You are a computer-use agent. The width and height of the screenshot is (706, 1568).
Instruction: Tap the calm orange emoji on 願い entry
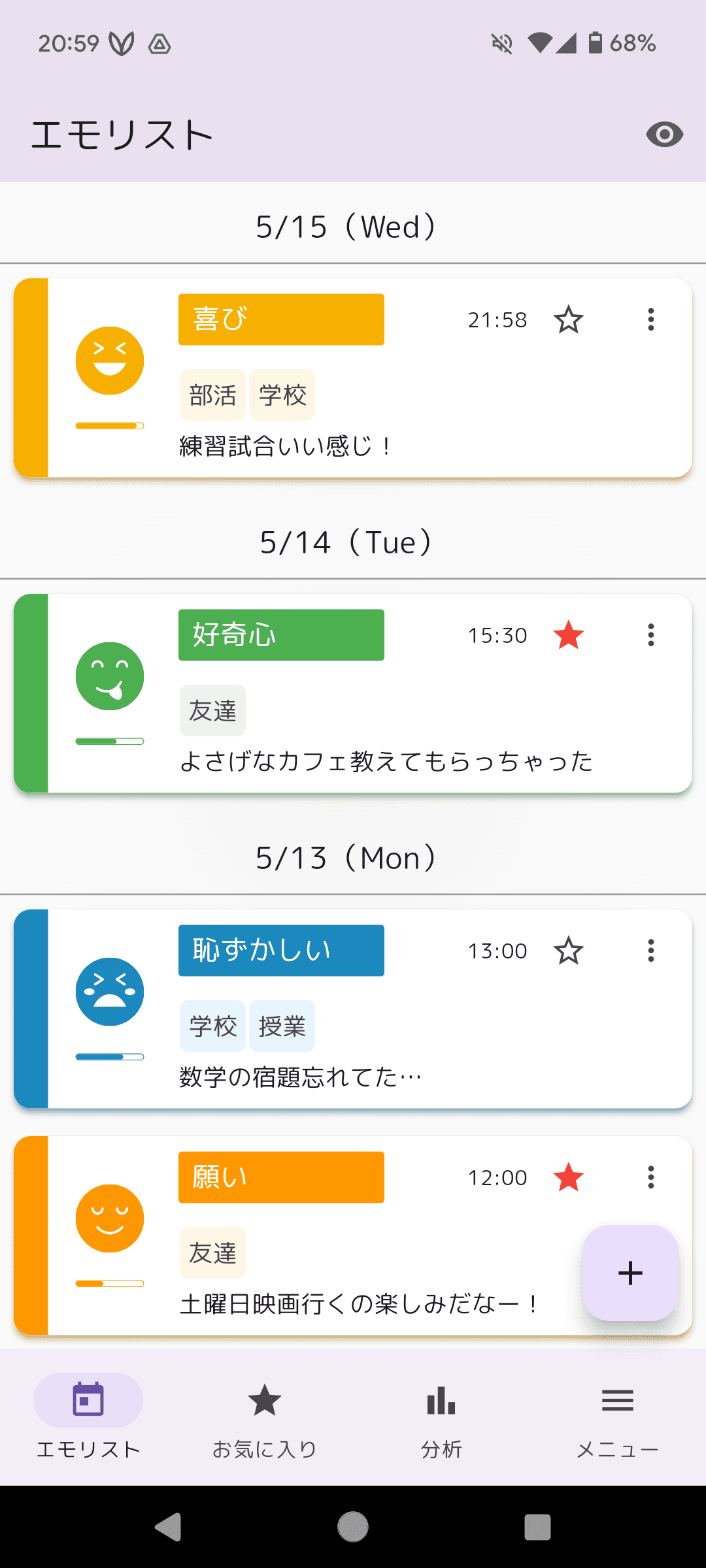point(109,1218)
